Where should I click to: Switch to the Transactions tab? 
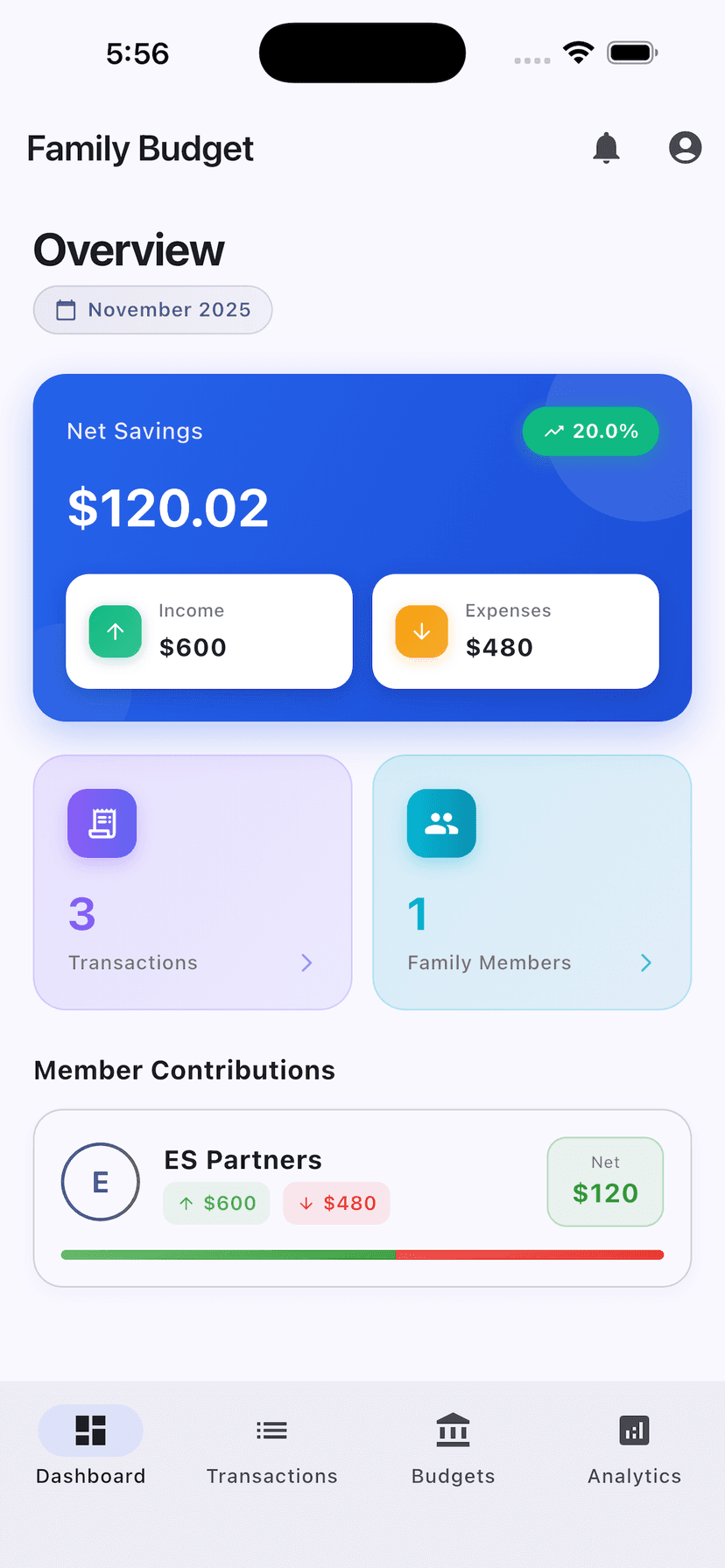(271, 1446)
